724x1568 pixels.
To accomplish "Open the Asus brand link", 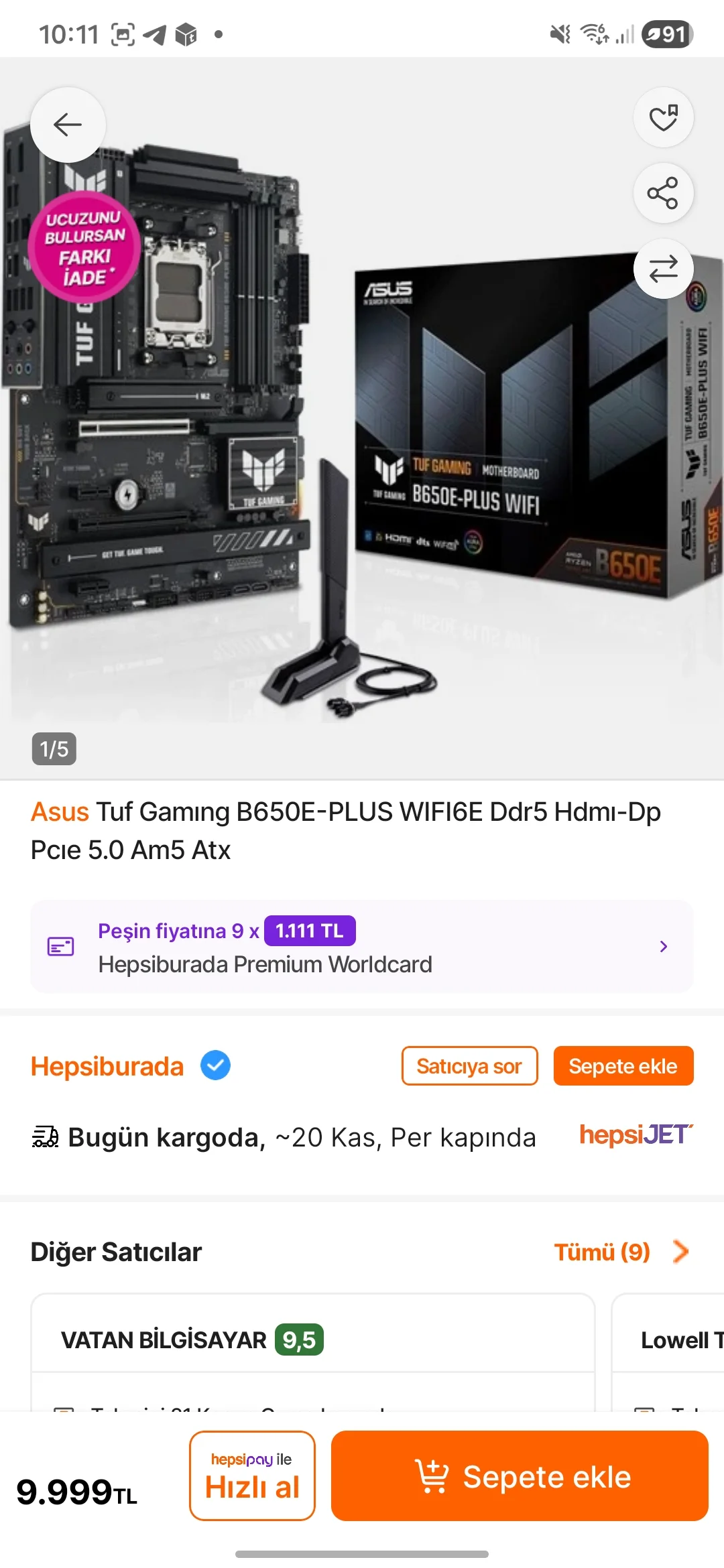I will point(60,812).
